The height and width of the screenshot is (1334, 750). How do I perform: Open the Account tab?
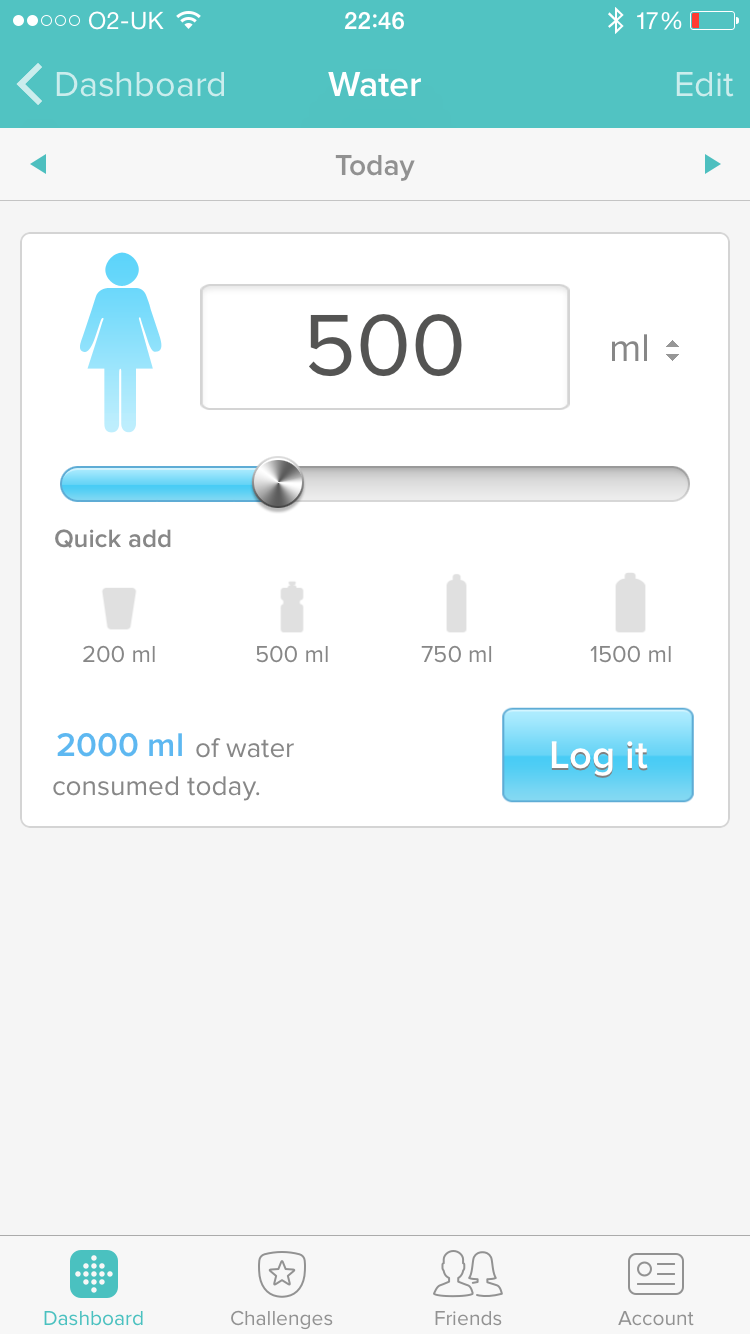656,1287
